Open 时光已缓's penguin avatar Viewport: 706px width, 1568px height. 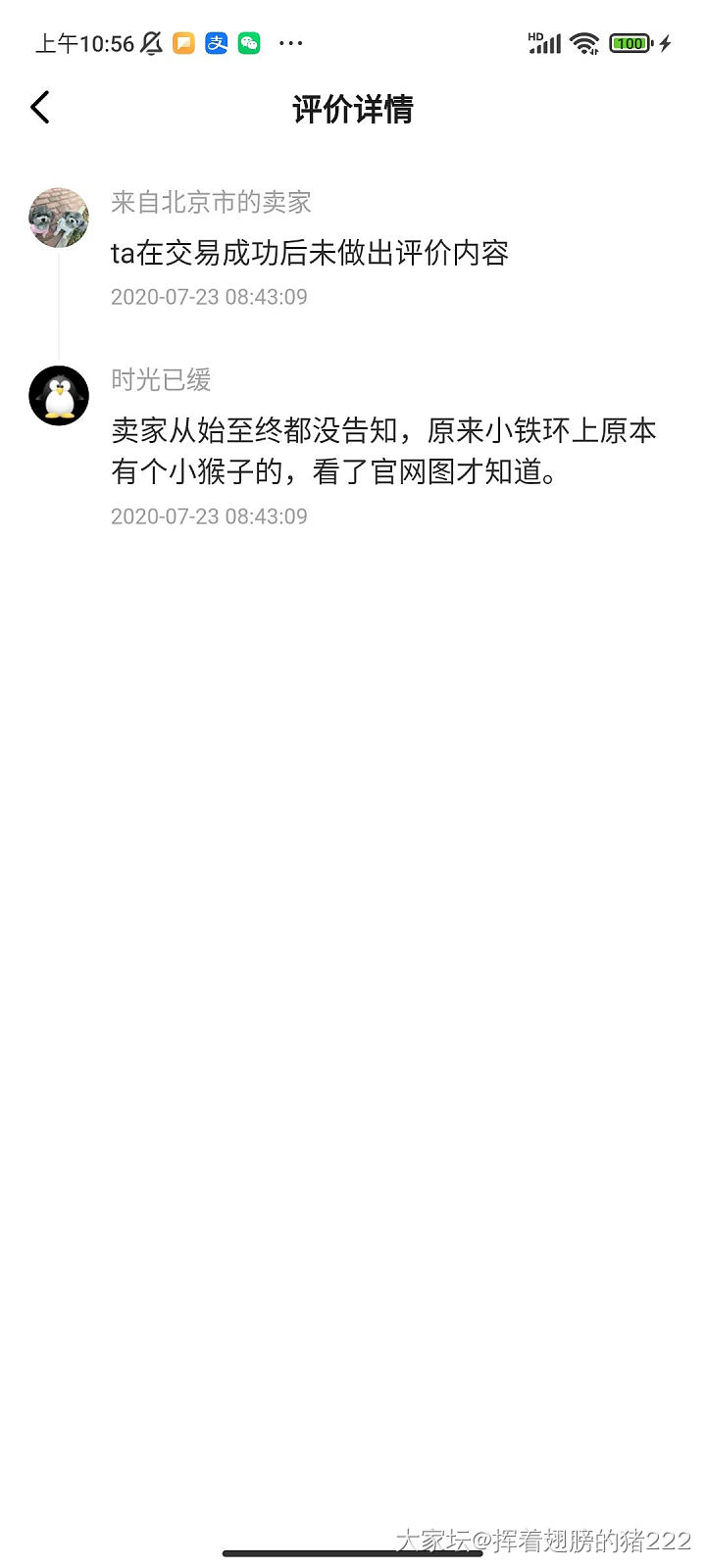click(59, 396)
